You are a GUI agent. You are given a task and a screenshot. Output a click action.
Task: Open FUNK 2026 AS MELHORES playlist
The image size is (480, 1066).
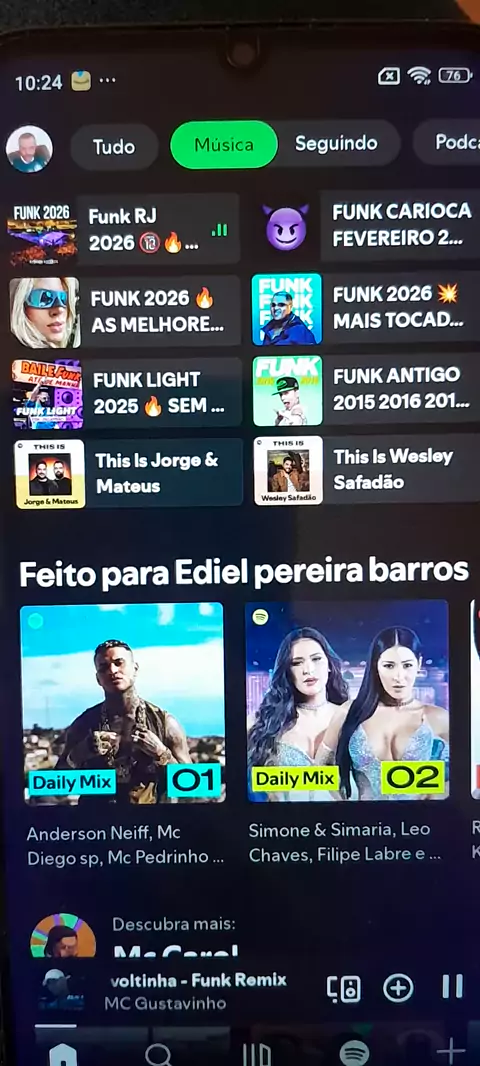[x=125, y=312]
